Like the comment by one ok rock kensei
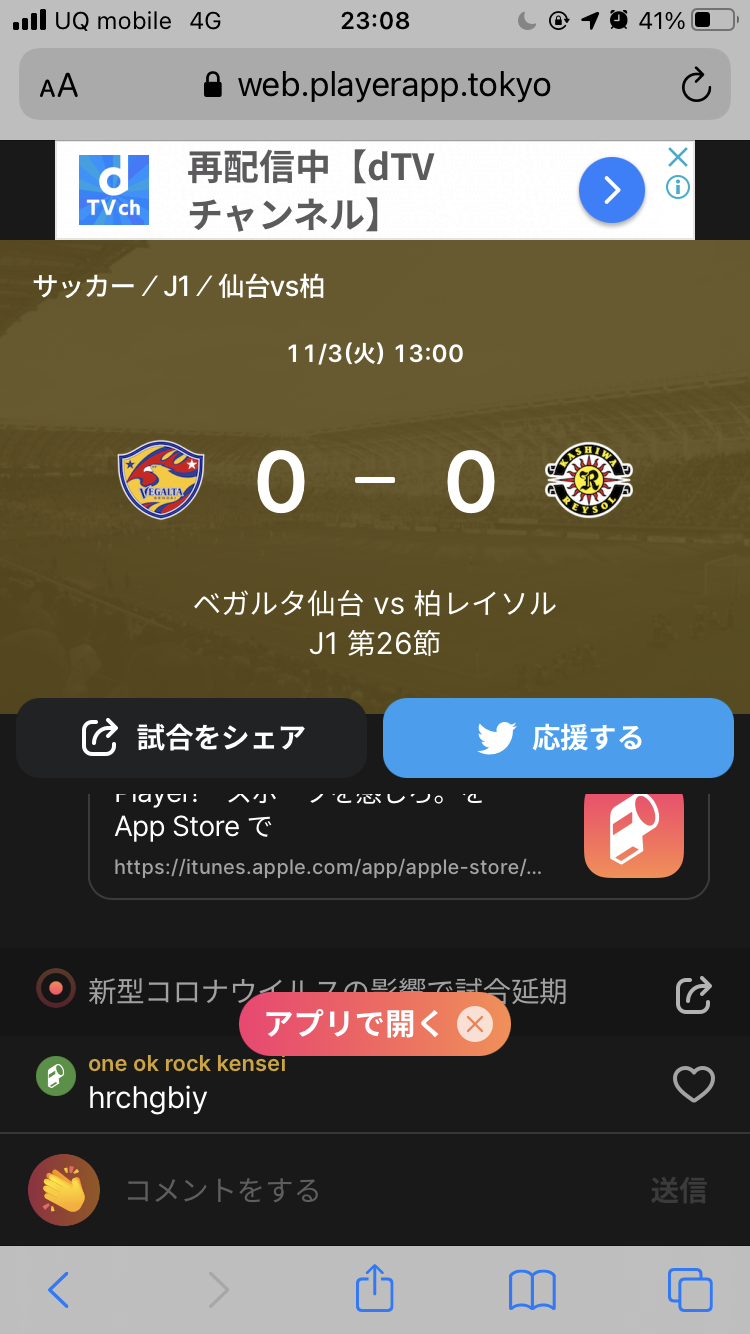 693,1084
